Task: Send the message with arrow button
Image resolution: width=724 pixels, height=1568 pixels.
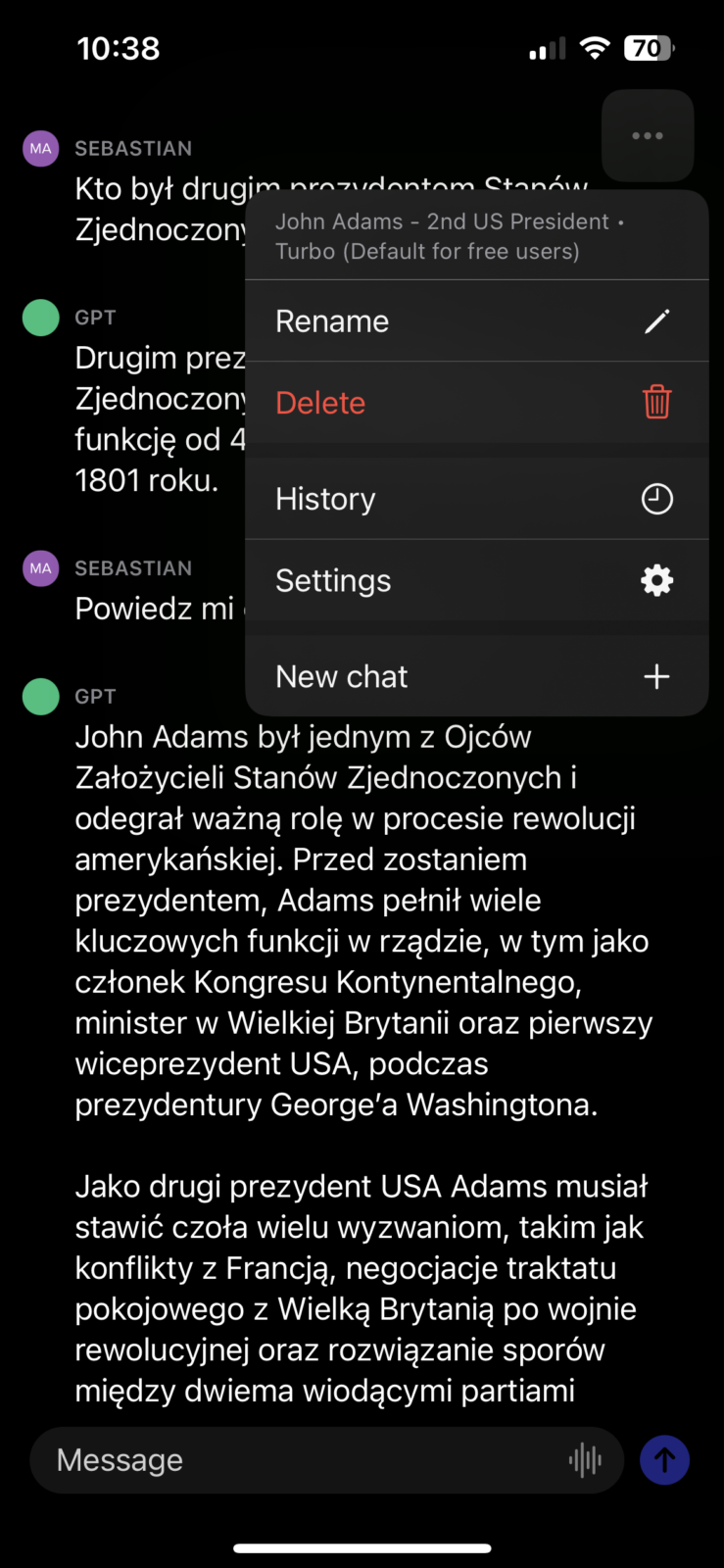Action: (664, 1460)
